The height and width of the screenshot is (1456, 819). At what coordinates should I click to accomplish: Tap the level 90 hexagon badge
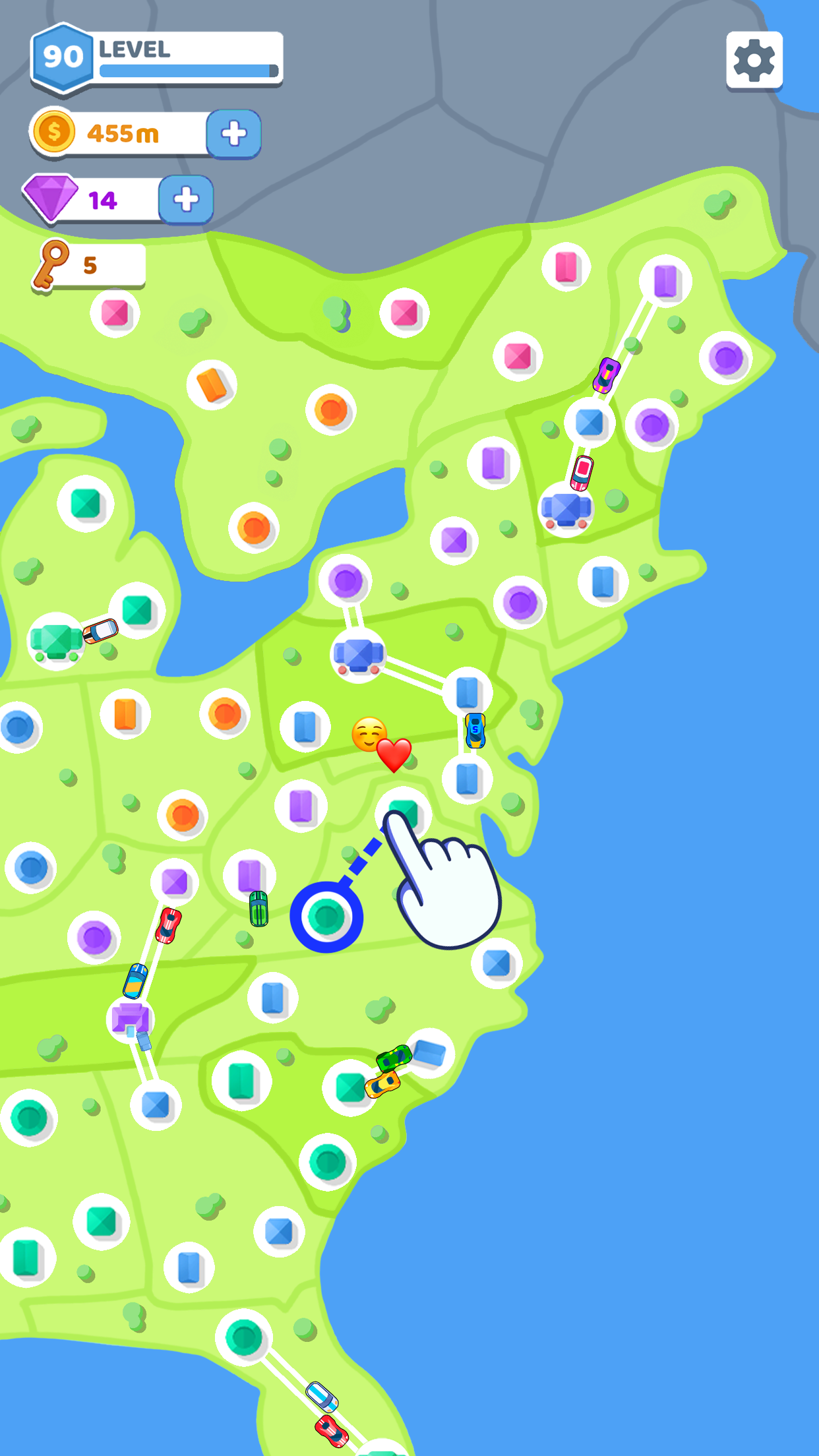click(63, 56)
